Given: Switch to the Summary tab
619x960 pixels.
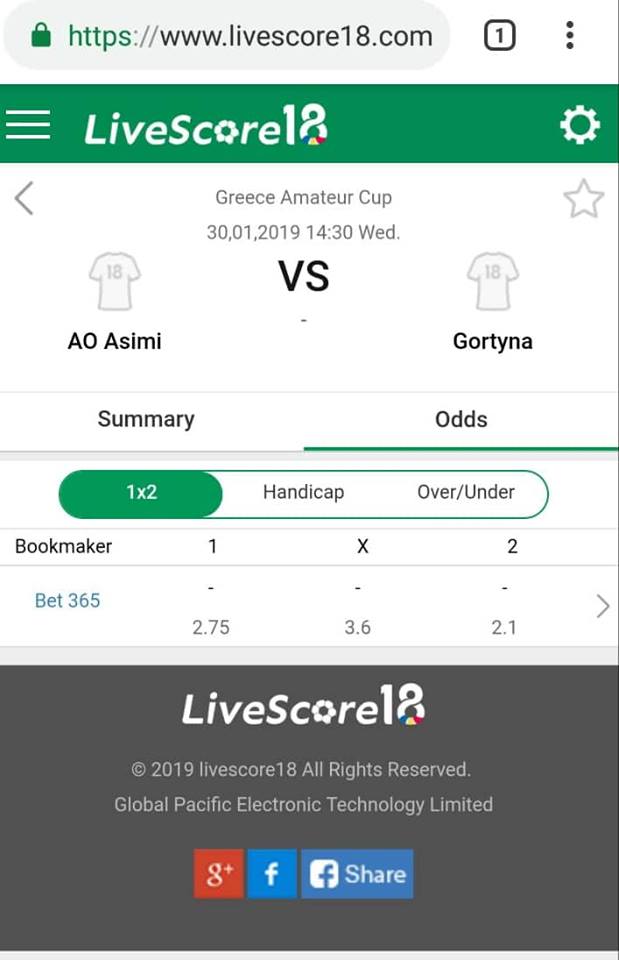Looking at the screenshot, I should coord(146,419).
